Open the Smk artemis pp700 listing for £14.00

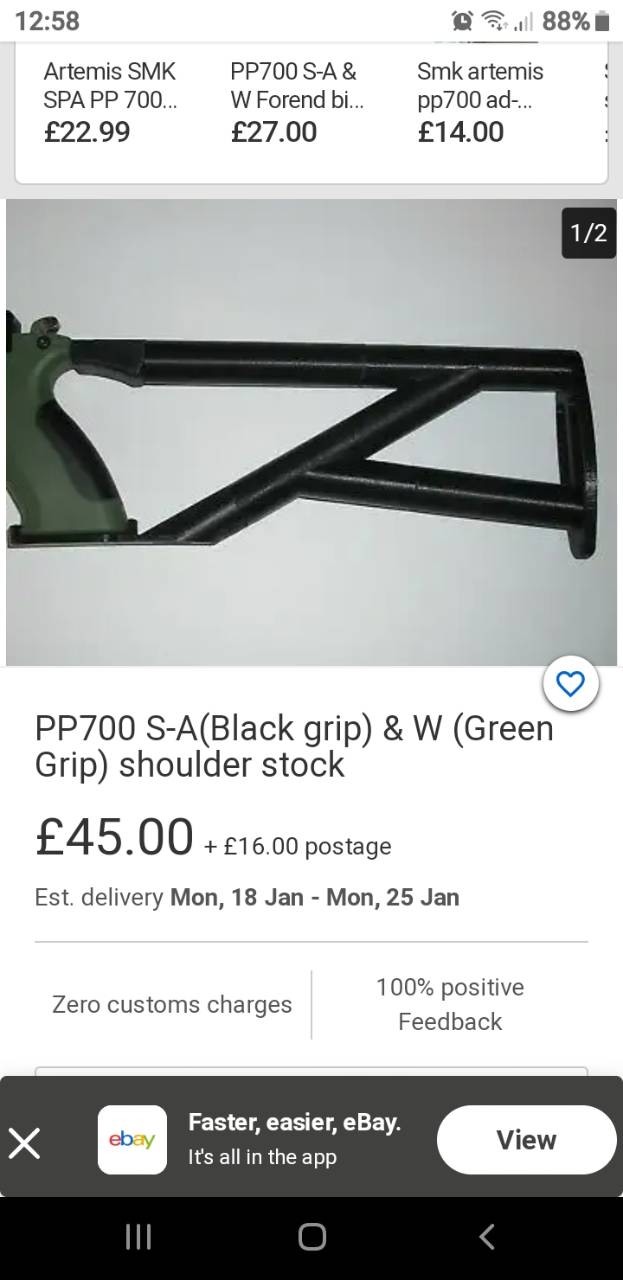pos(480,100)
